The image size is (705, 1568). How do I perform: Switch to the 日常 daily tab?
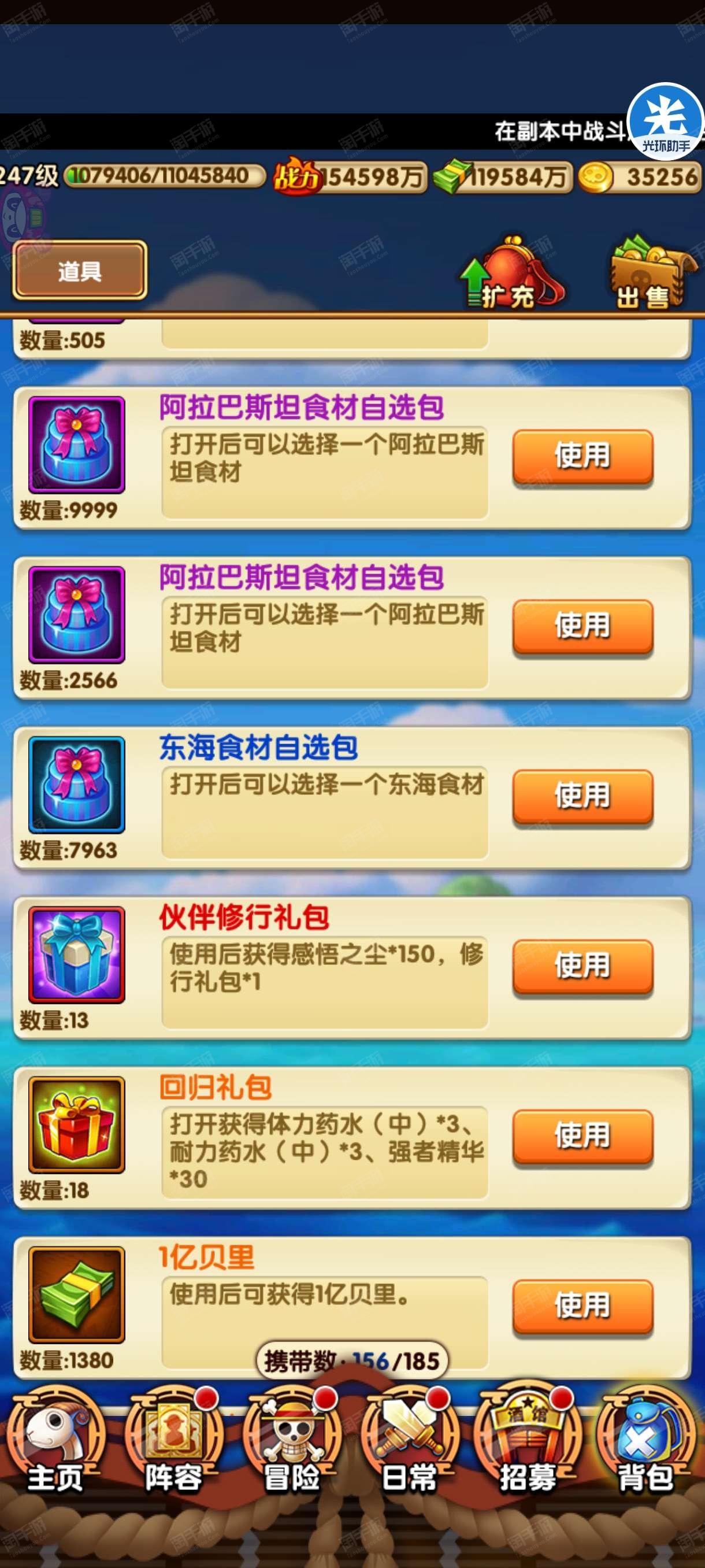click(409, 1441)
